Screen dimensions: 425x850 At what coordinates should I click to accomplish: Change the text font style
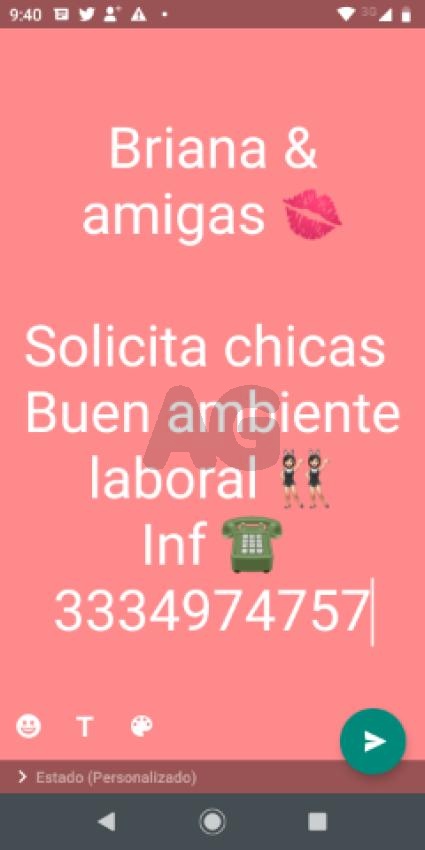(x=85, y=726)
